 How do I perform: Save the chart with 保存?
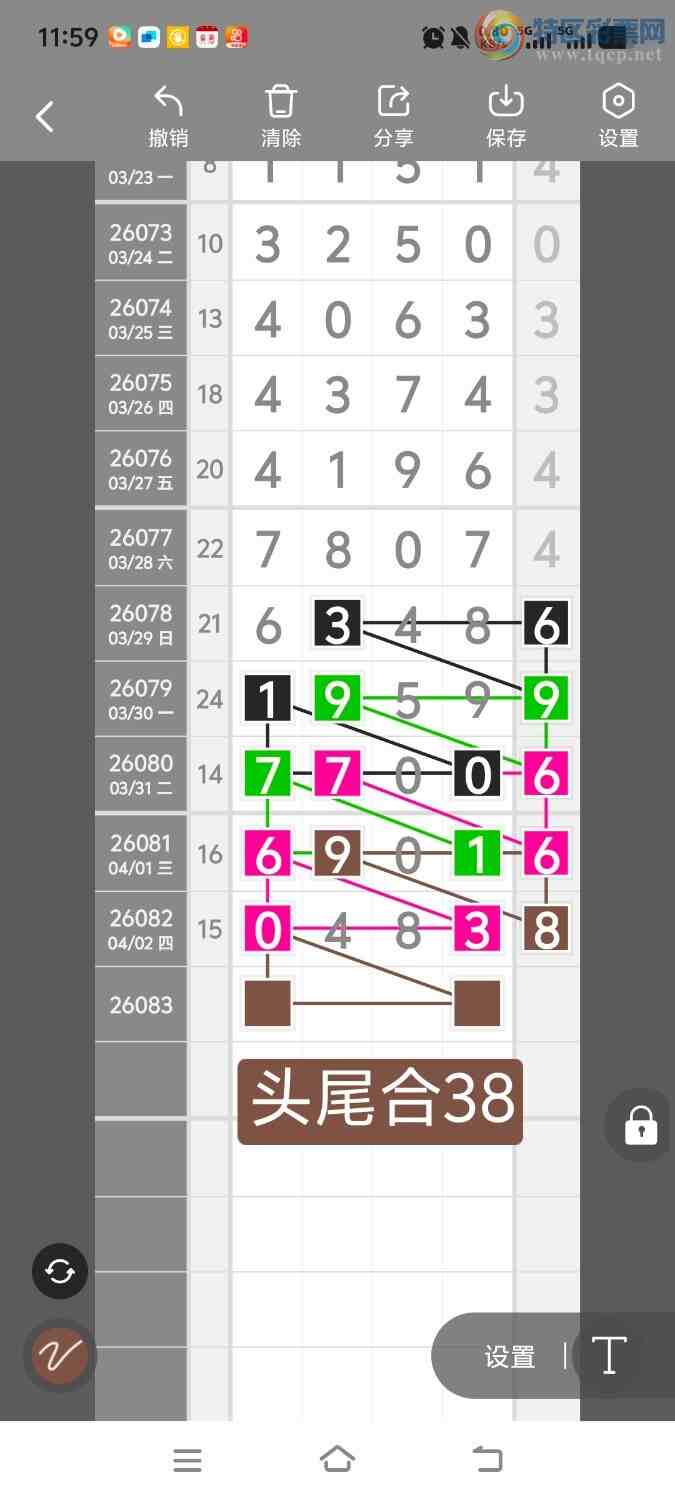click(x=506, y=117)
